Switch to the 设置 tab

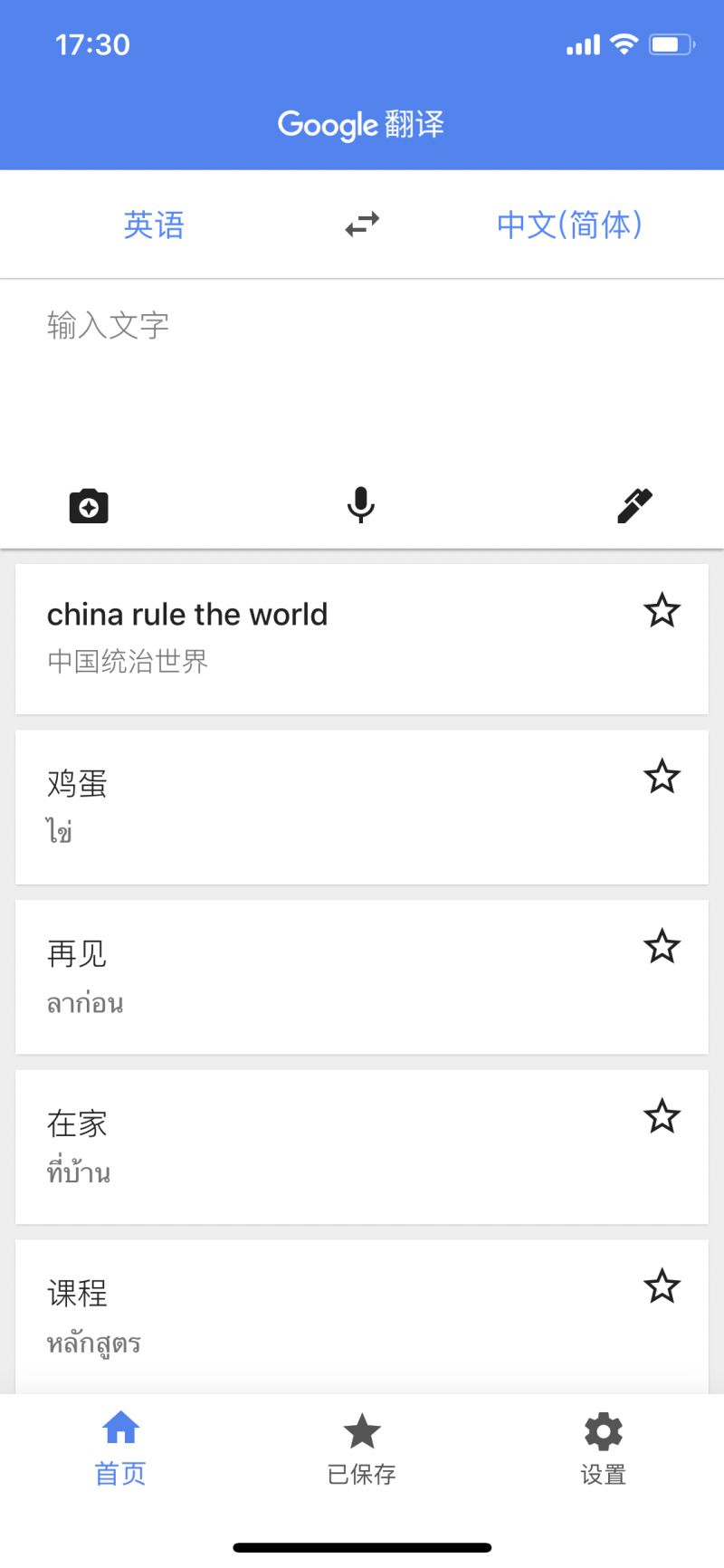click(603, 1448)
